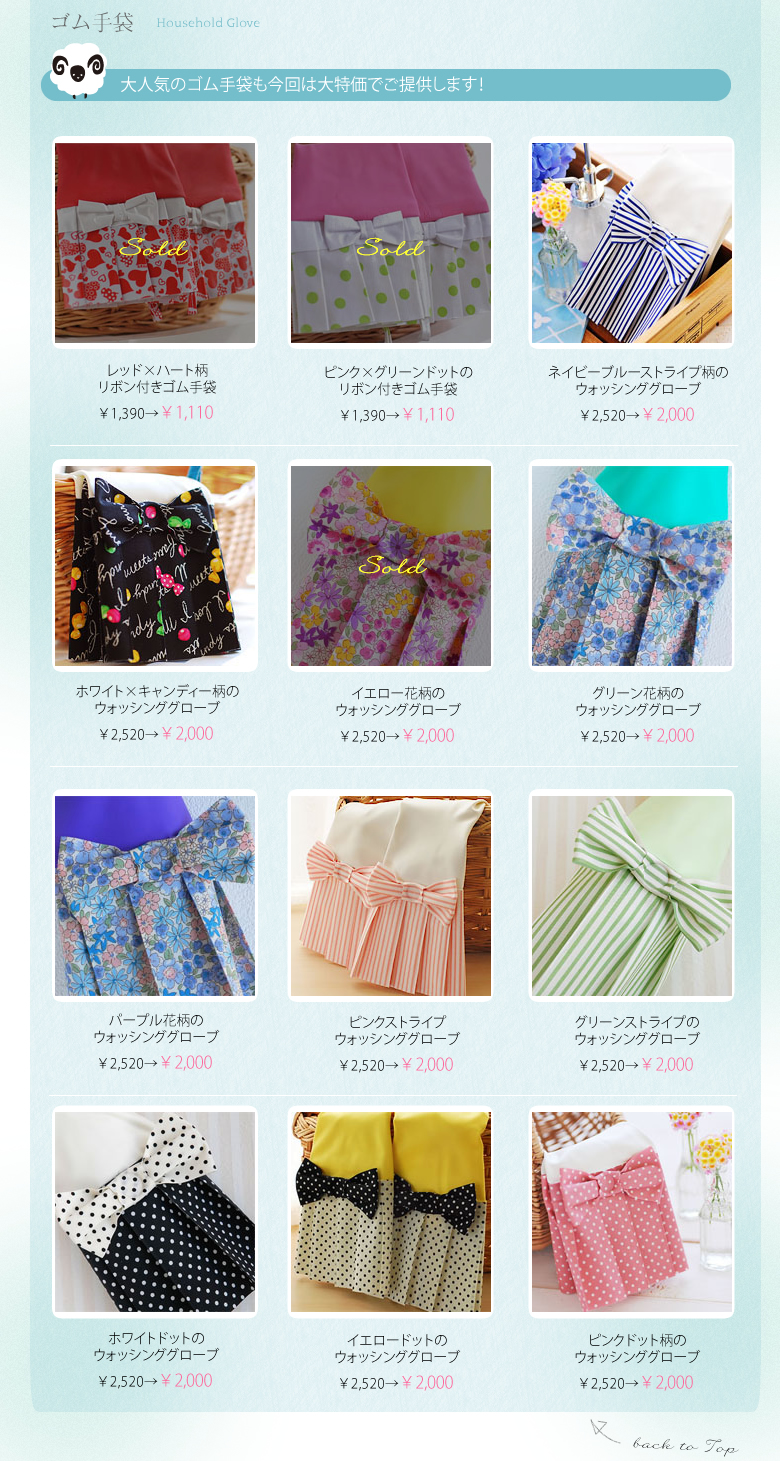Open the pink and green-dot glove item

point(391,243)
